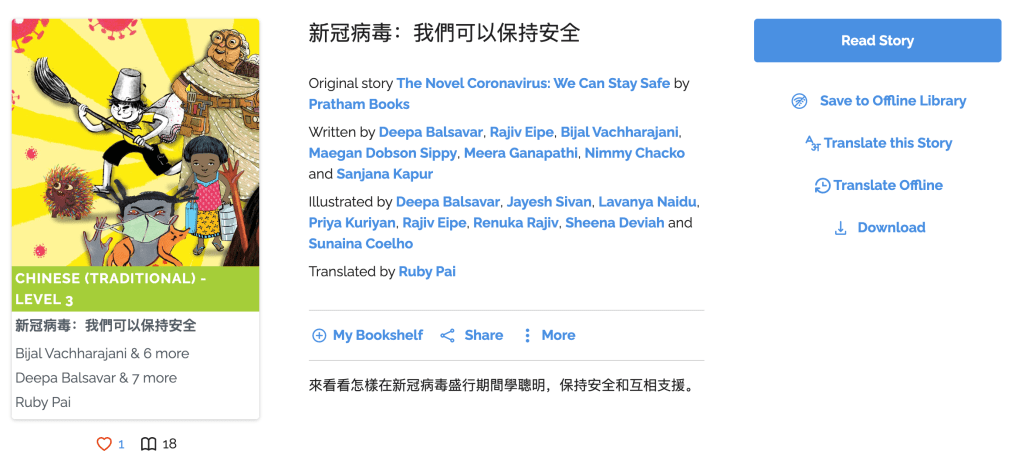View author Meera Ganapathi's page

[519, 153]
